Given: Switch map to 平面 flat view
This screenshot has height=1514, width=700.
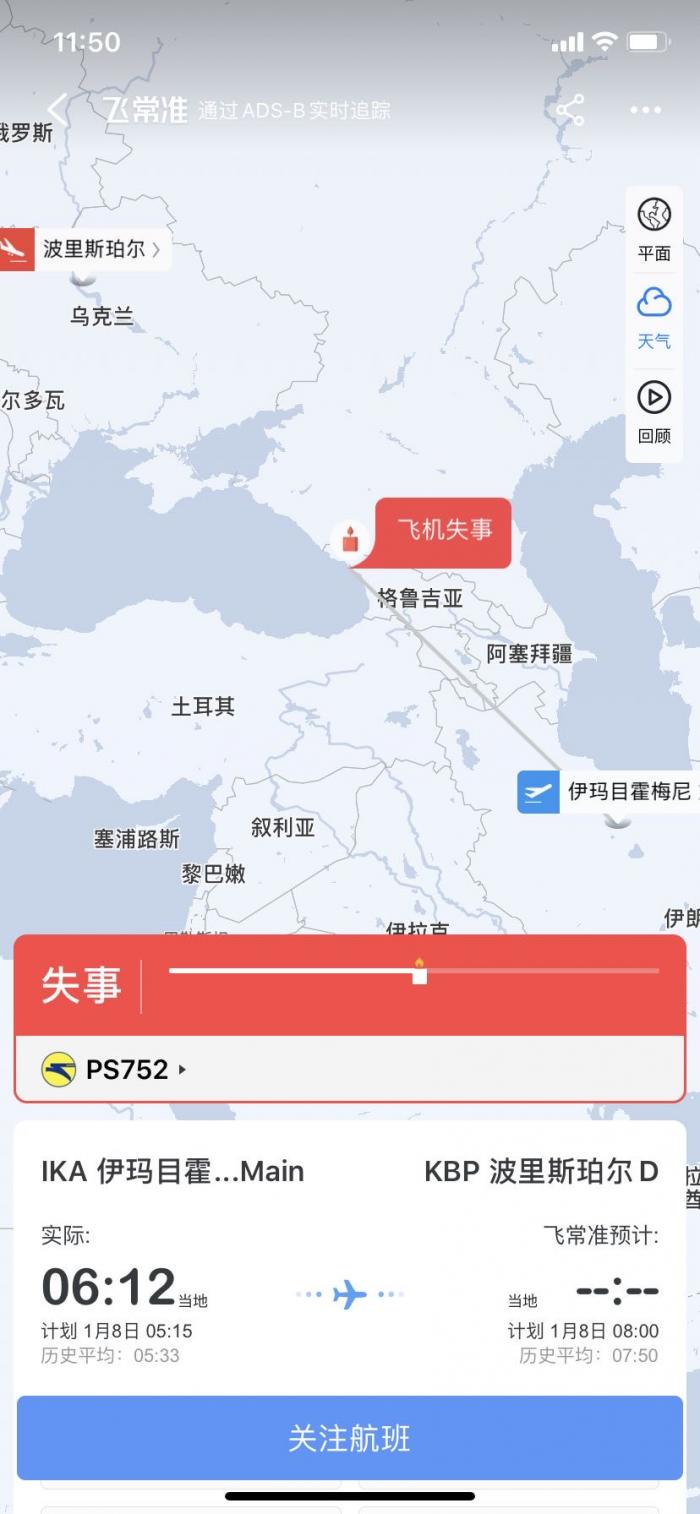Looking at the screenshot, I should pyautogui.click(x=654, y=229).
